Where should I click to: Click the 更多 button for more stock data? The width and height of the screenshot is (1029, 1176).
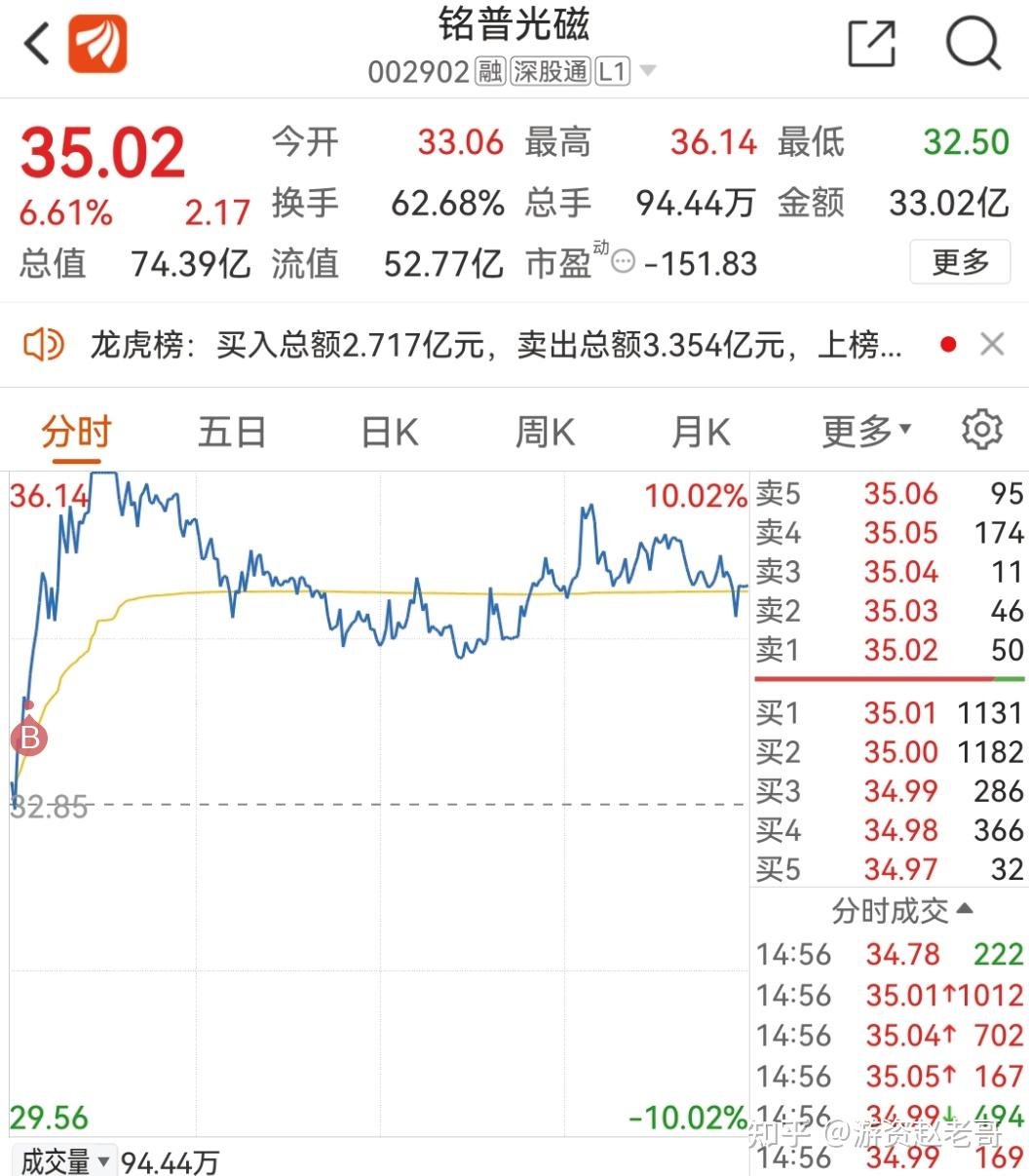pos(959,262)
